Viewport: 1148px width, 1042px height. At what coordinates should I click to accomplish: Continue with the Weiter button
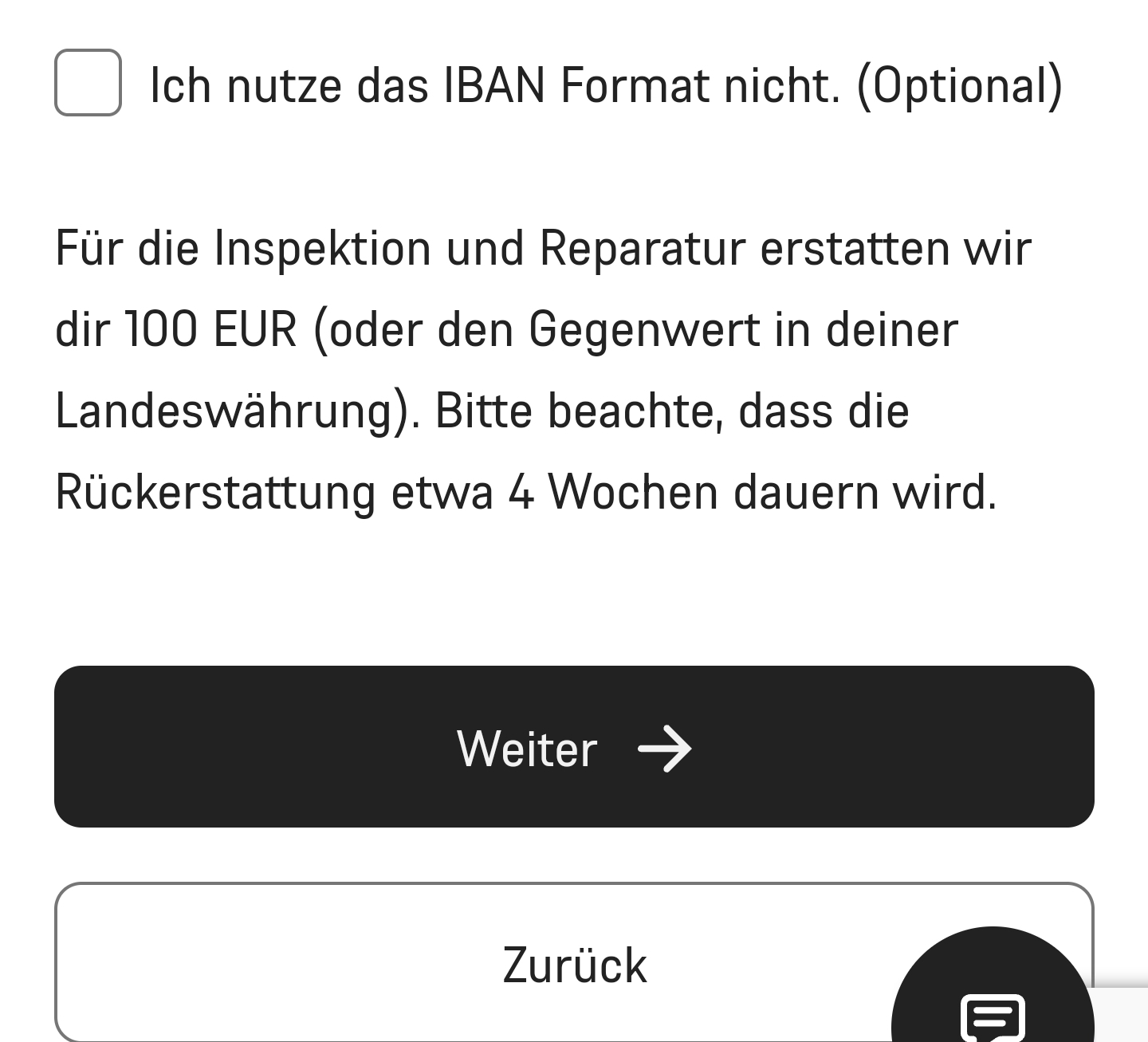click(574, 747)
